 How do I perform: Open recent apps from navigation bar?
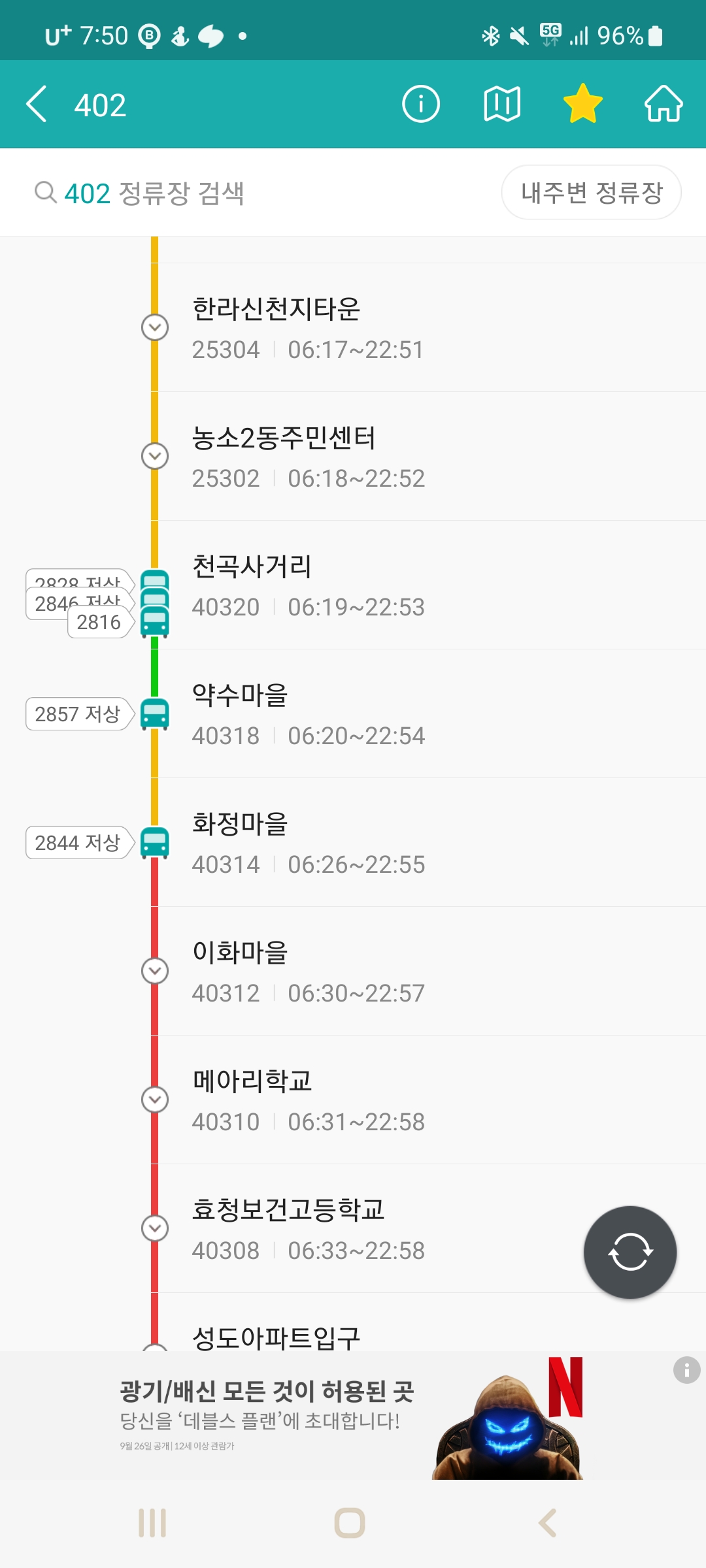point(152,1523)
